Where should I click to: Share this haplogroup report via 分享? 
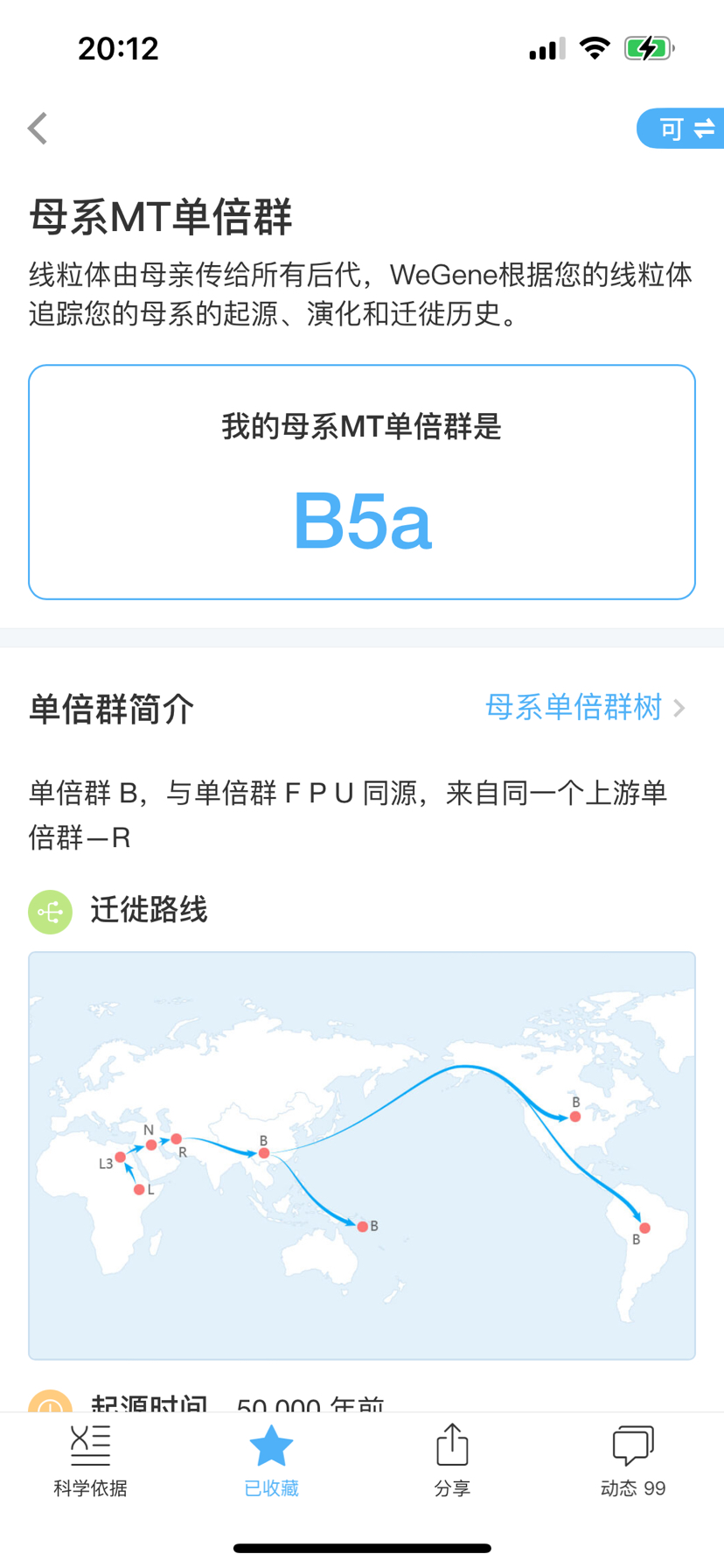(452, 1460)
